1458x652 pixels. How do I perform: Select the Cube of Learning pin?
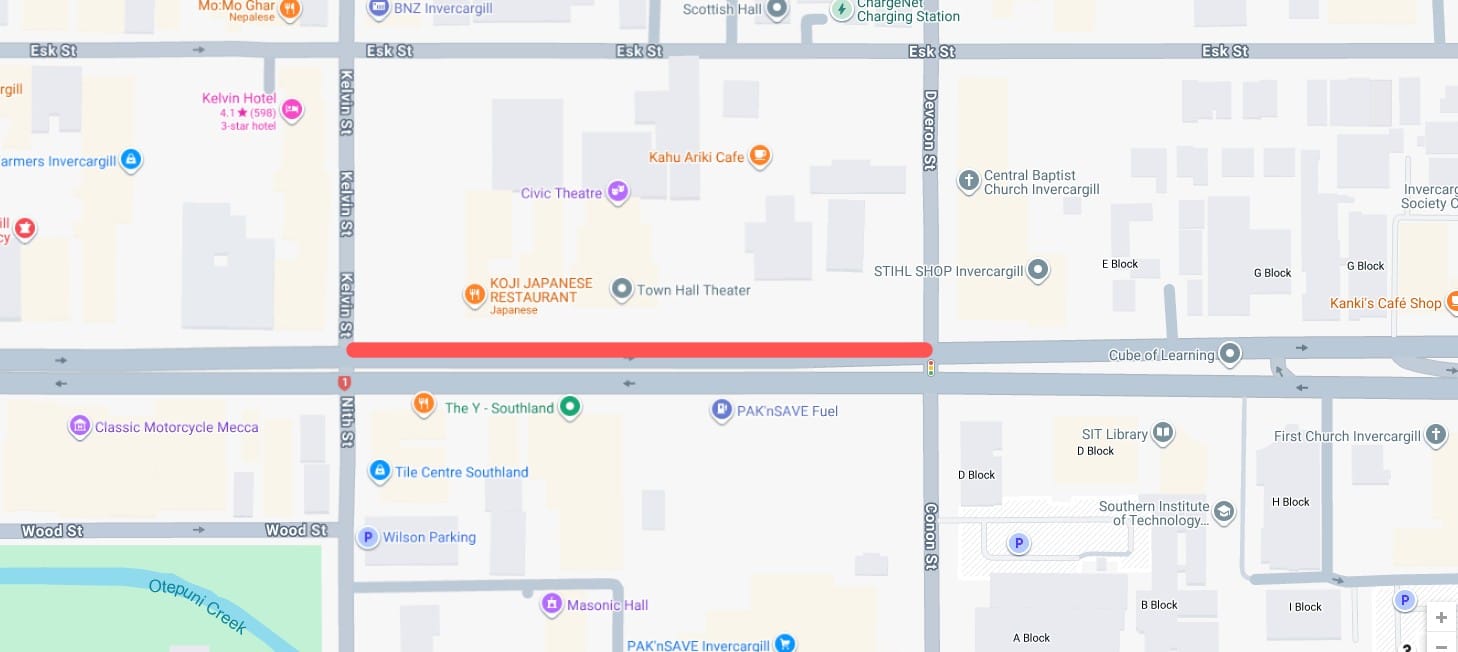pos(1230,354)
